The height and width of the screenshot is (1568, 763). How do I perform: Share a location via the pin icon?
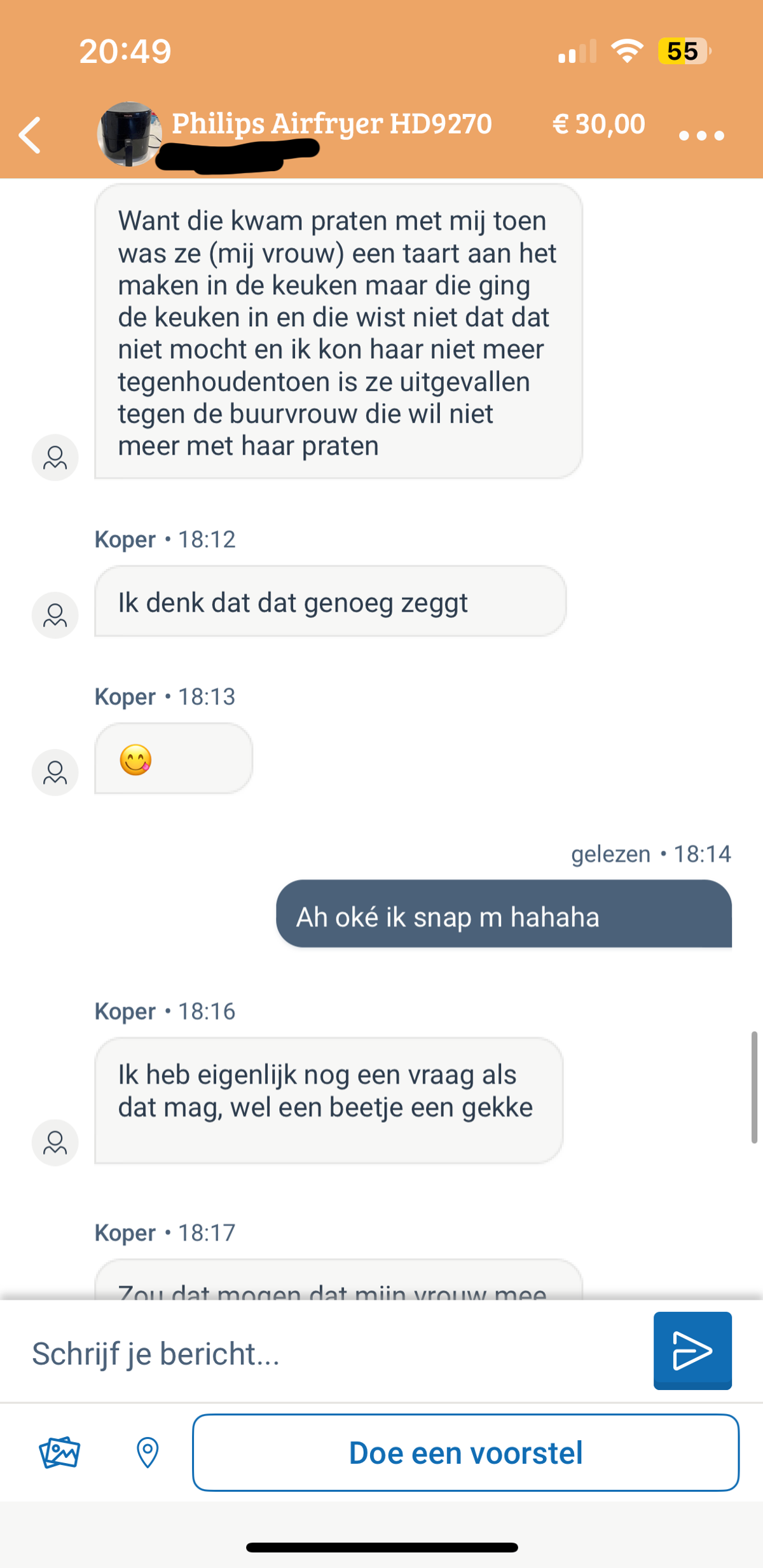pos(148,1452)
